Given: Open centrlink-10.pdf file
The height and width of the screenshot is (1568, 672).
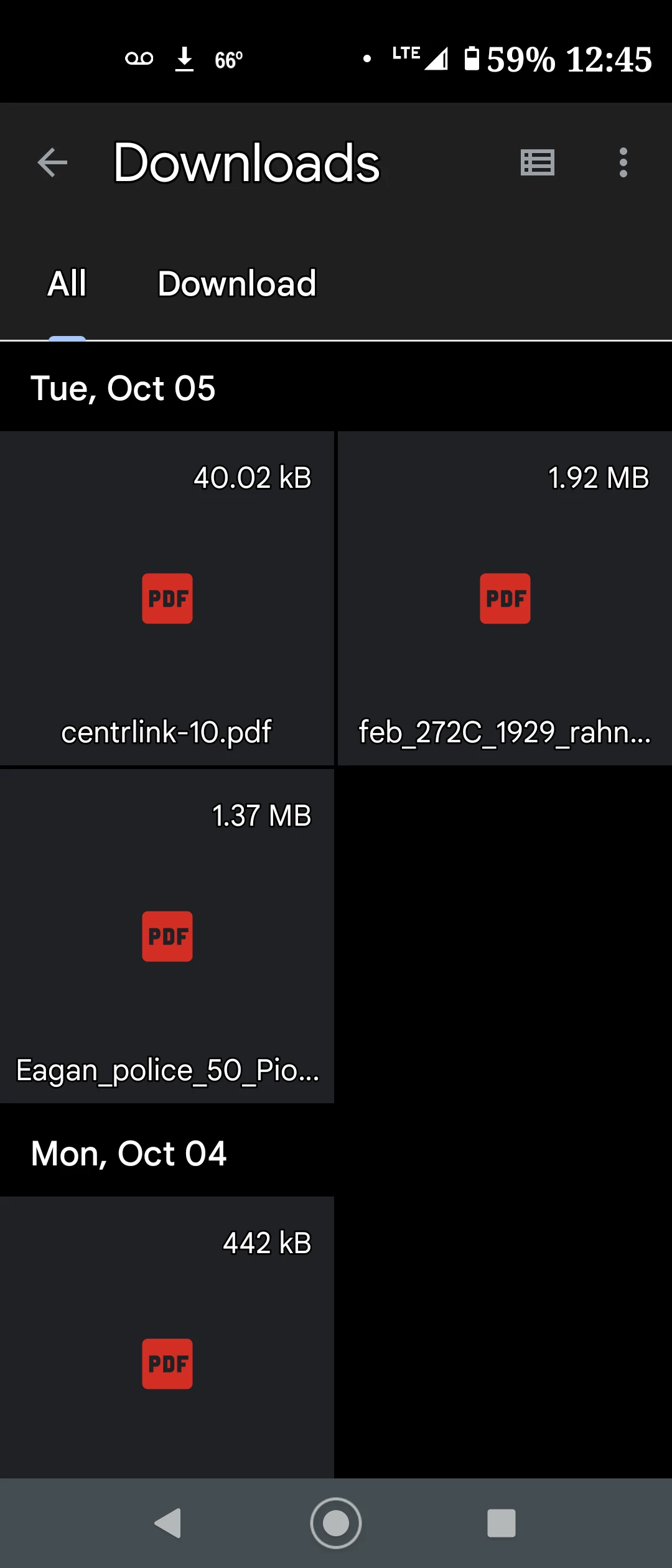Looking at the screenshot, I should pyautogui.click(x=167, y=599).
